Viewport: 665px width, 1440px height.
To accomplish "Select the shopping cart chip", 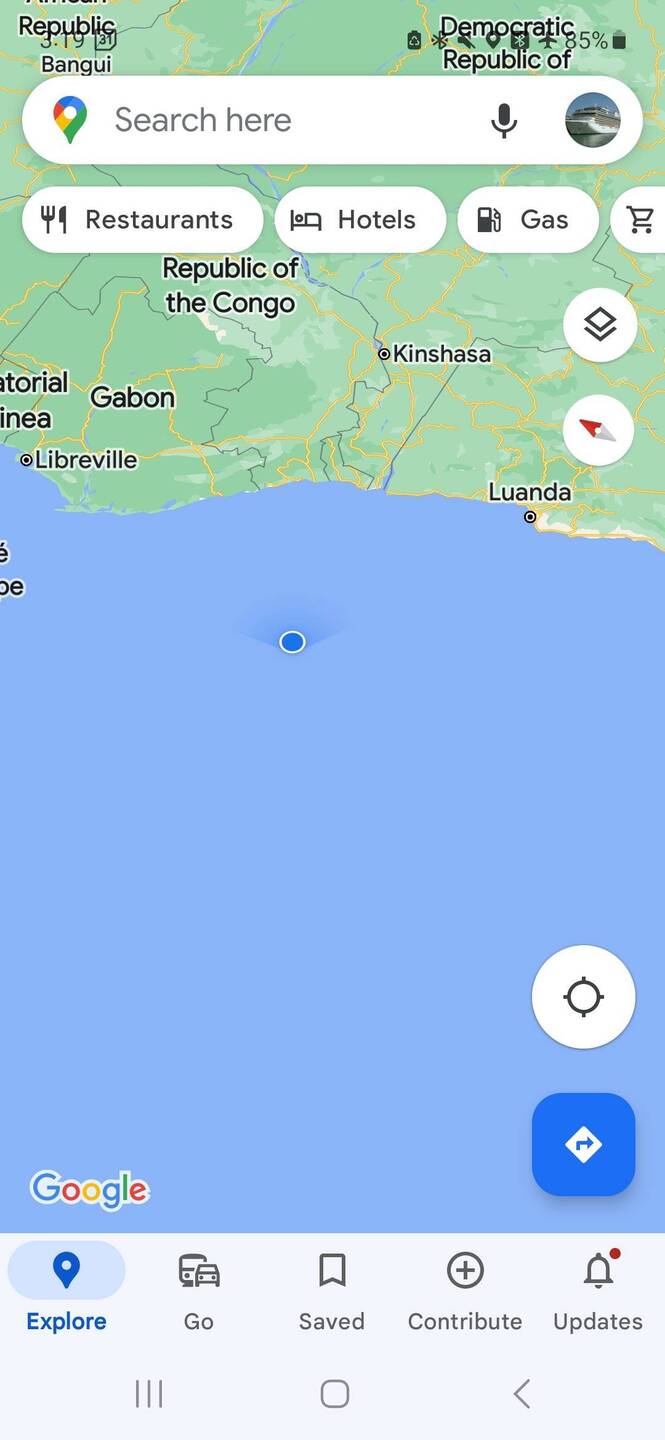I will coord(642,220).
